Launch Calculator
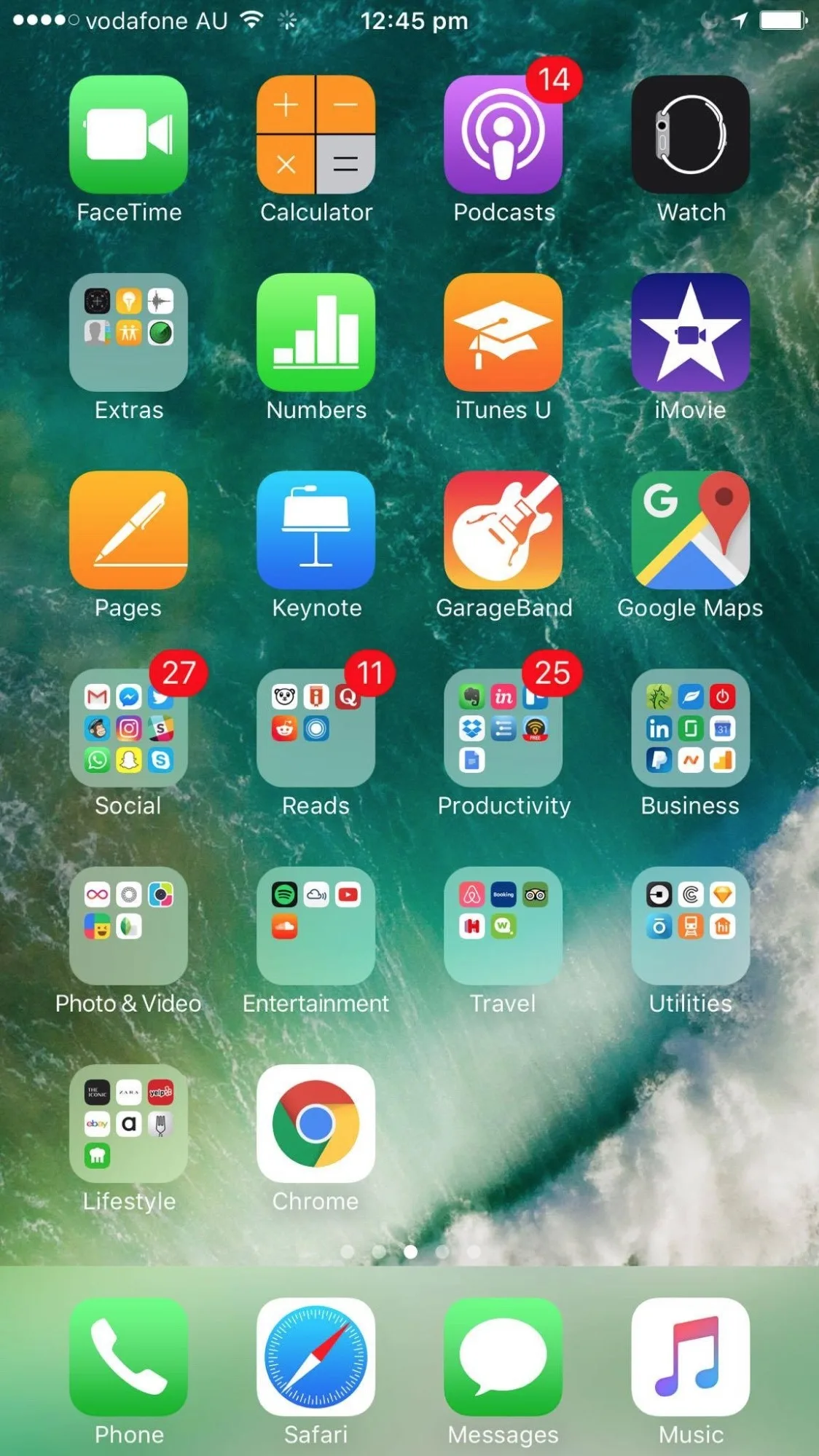Image resolution: width=819 pixels, height=1456 pixels. tap(316, 135)
